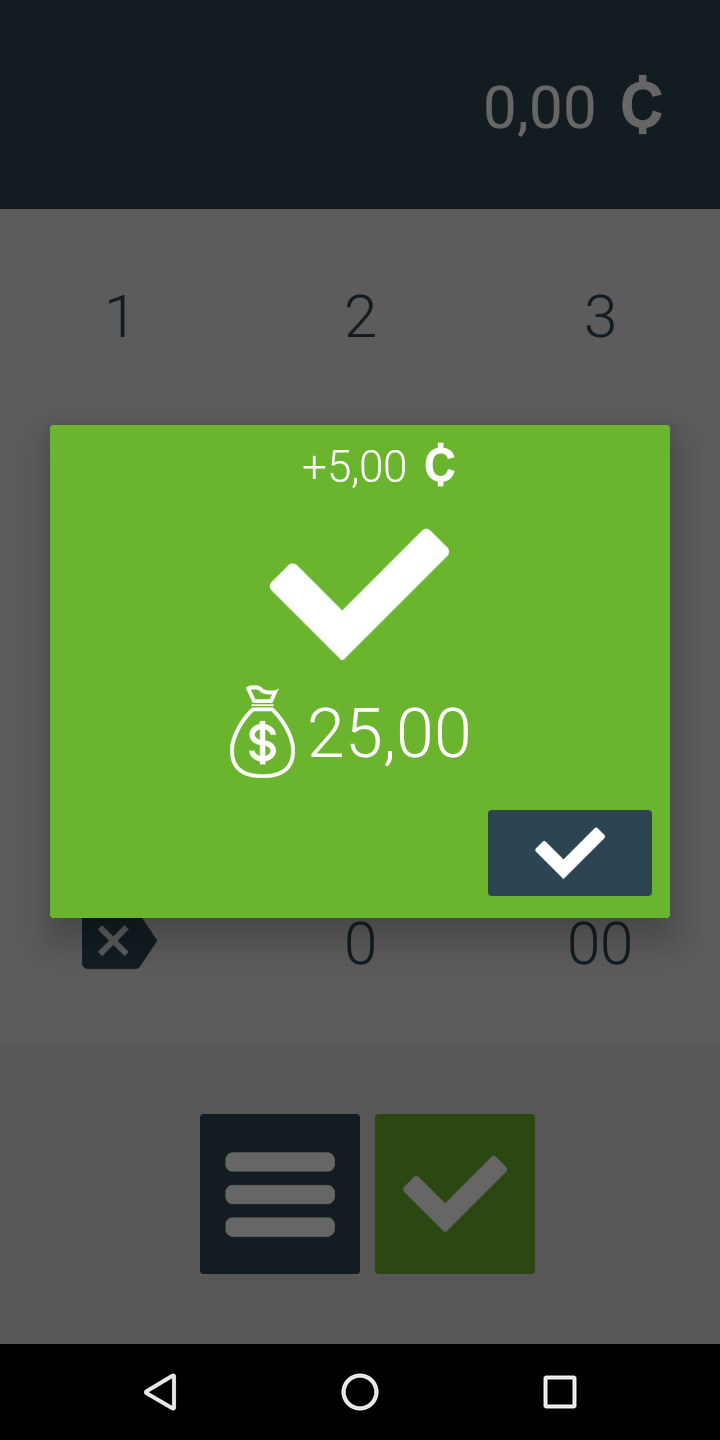
Task: Tap keypad digit 0
Action: (360, 944)
